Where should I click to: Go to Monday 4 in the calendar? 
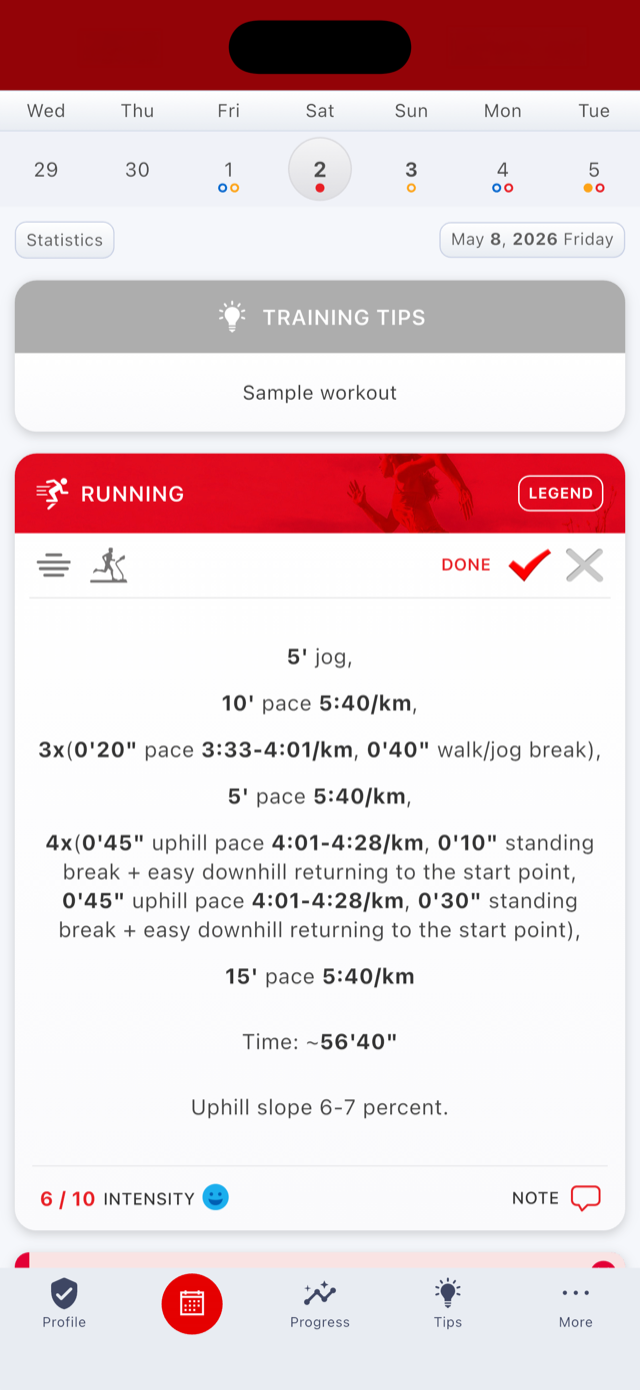coord(503,172)
